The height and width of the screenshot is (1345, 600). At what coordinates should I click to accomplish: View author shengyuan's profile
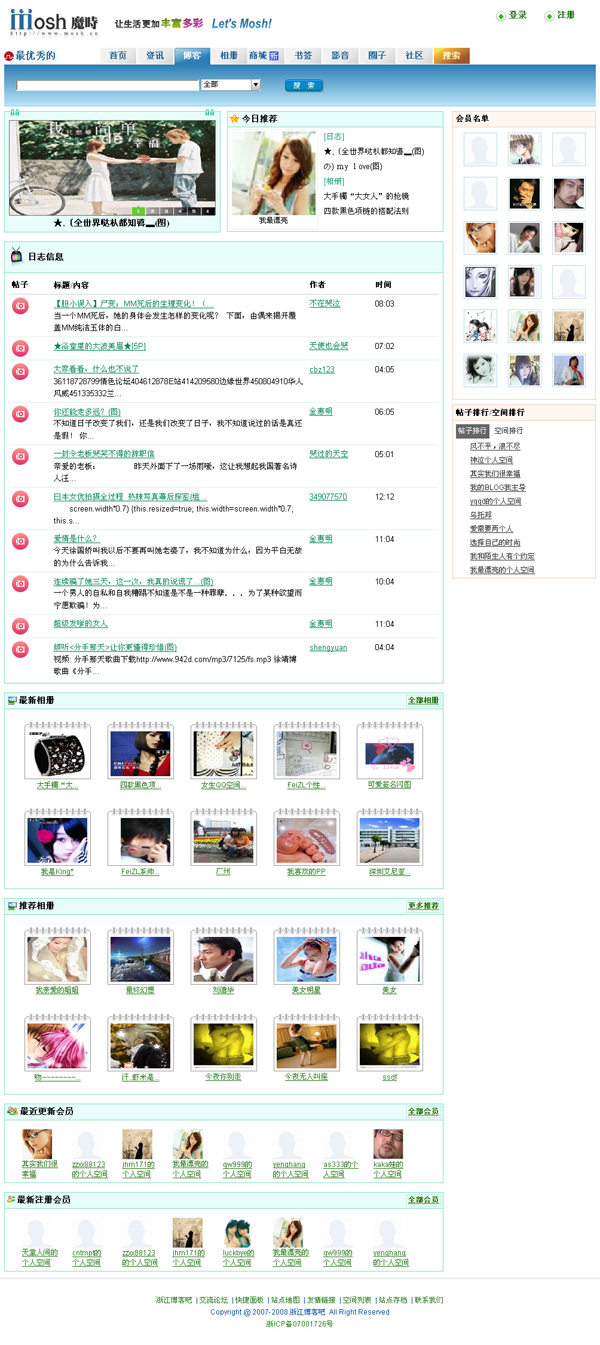(x=327, y=647)
